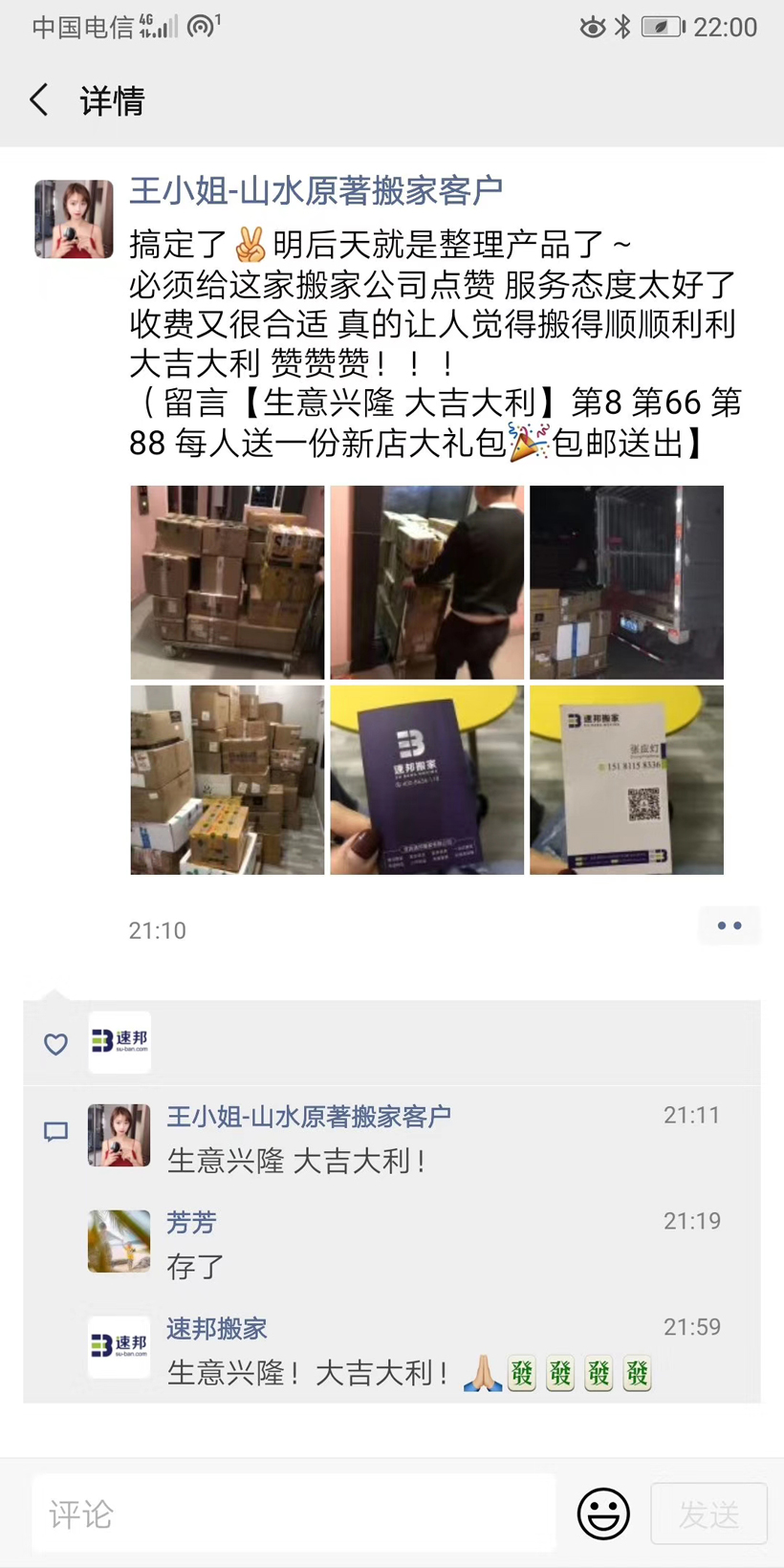
Task: Tap the 发送 button
Action: coord(708,1514)
